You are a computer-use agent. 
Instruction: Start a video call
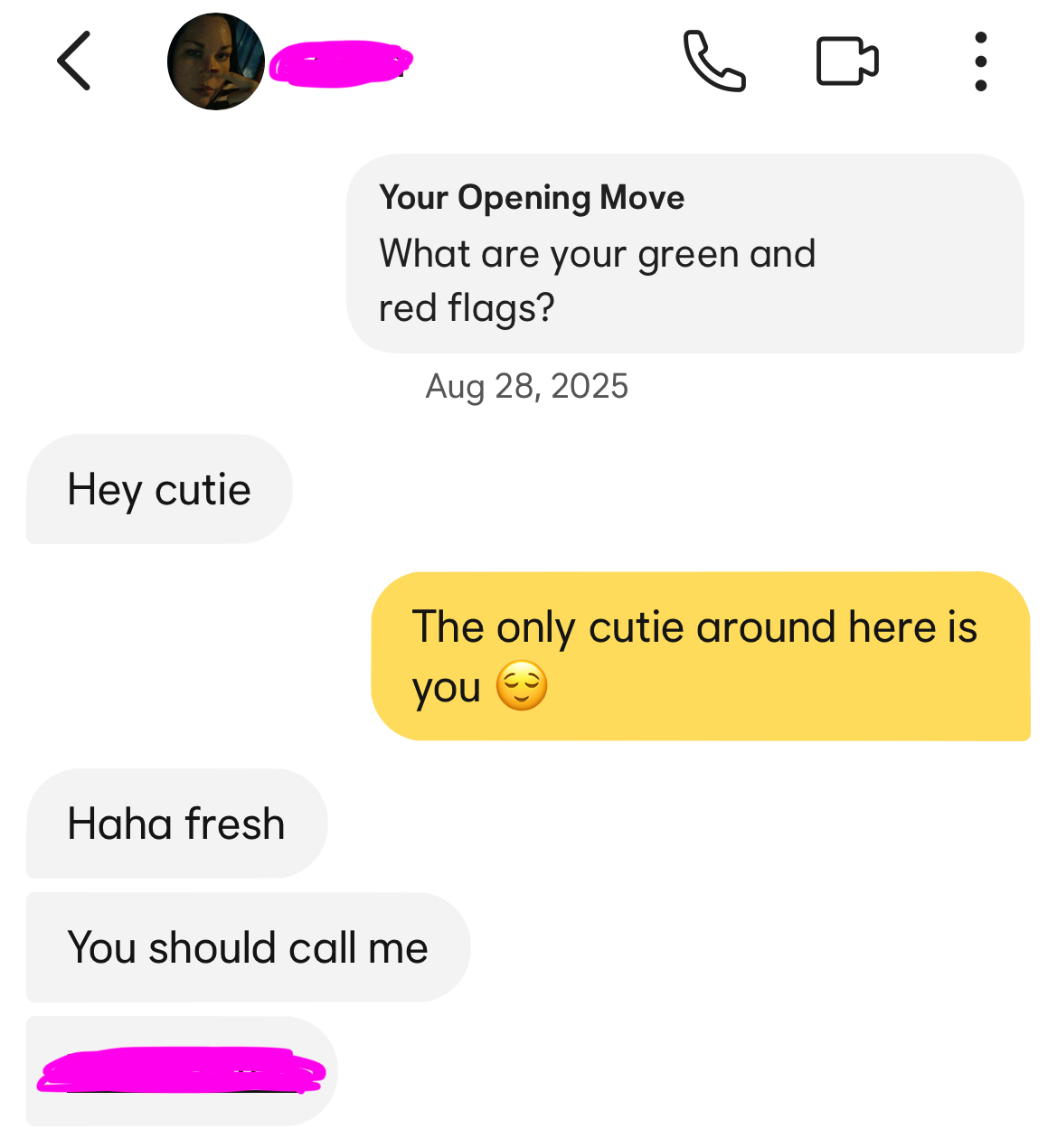(x=846, y=61)
